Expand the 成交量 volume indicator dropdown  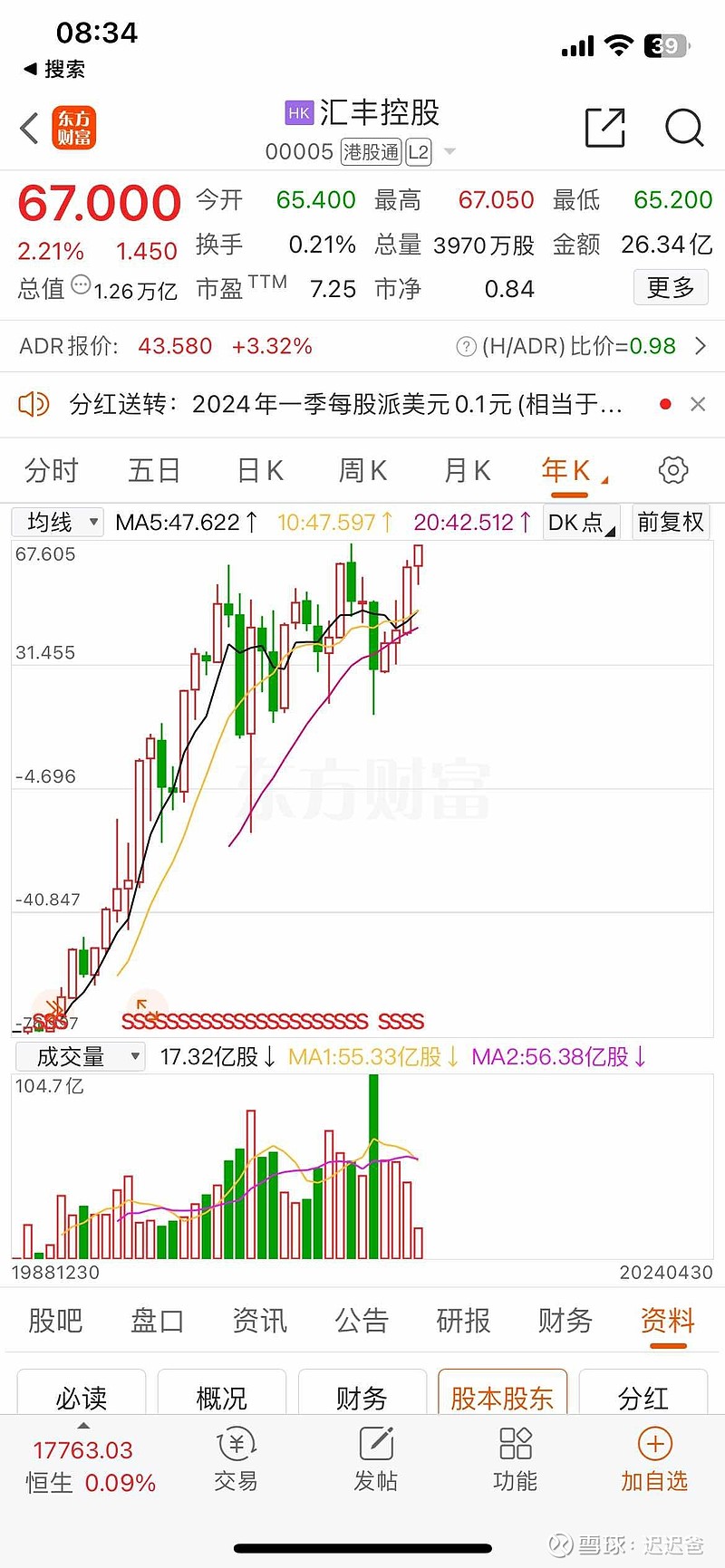point(79,1056)
